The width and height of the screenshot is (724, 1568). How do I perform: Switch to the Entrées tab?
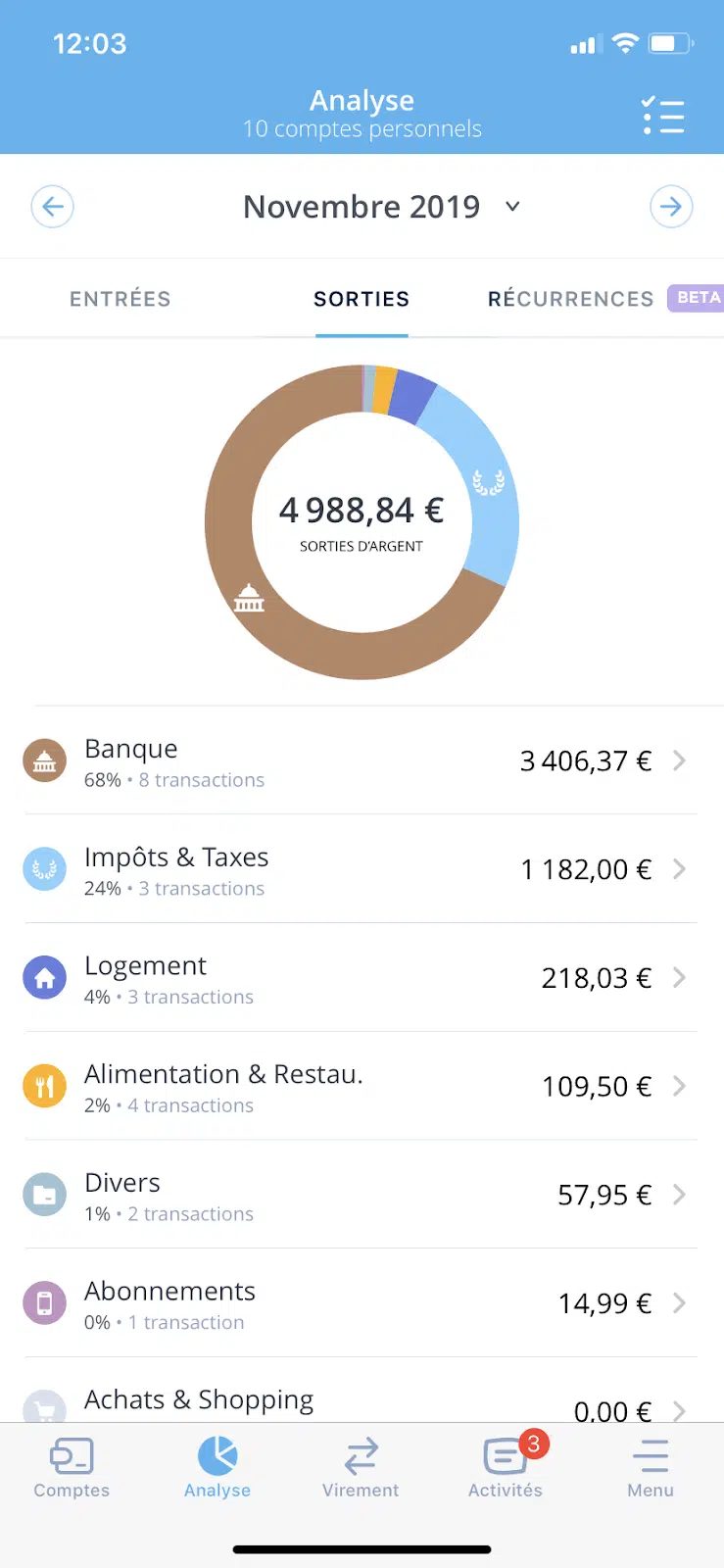(120, 299)
